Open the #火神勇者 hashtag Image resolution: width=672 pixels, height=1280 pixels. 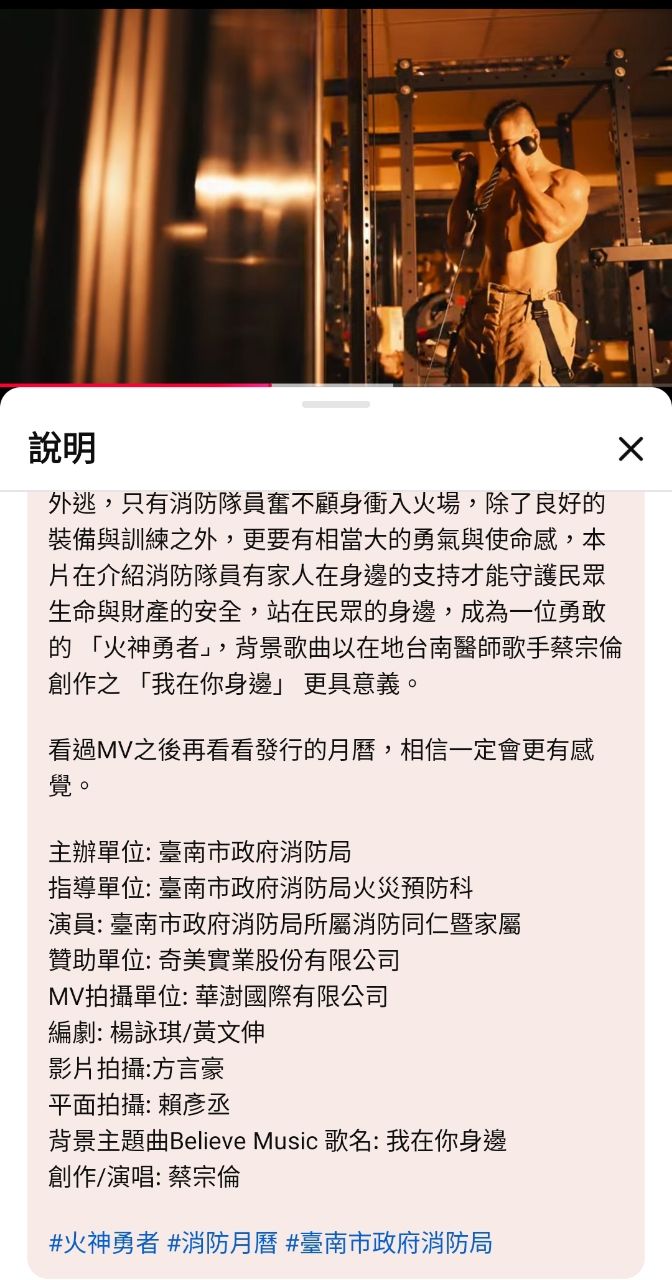(104, 1243)
